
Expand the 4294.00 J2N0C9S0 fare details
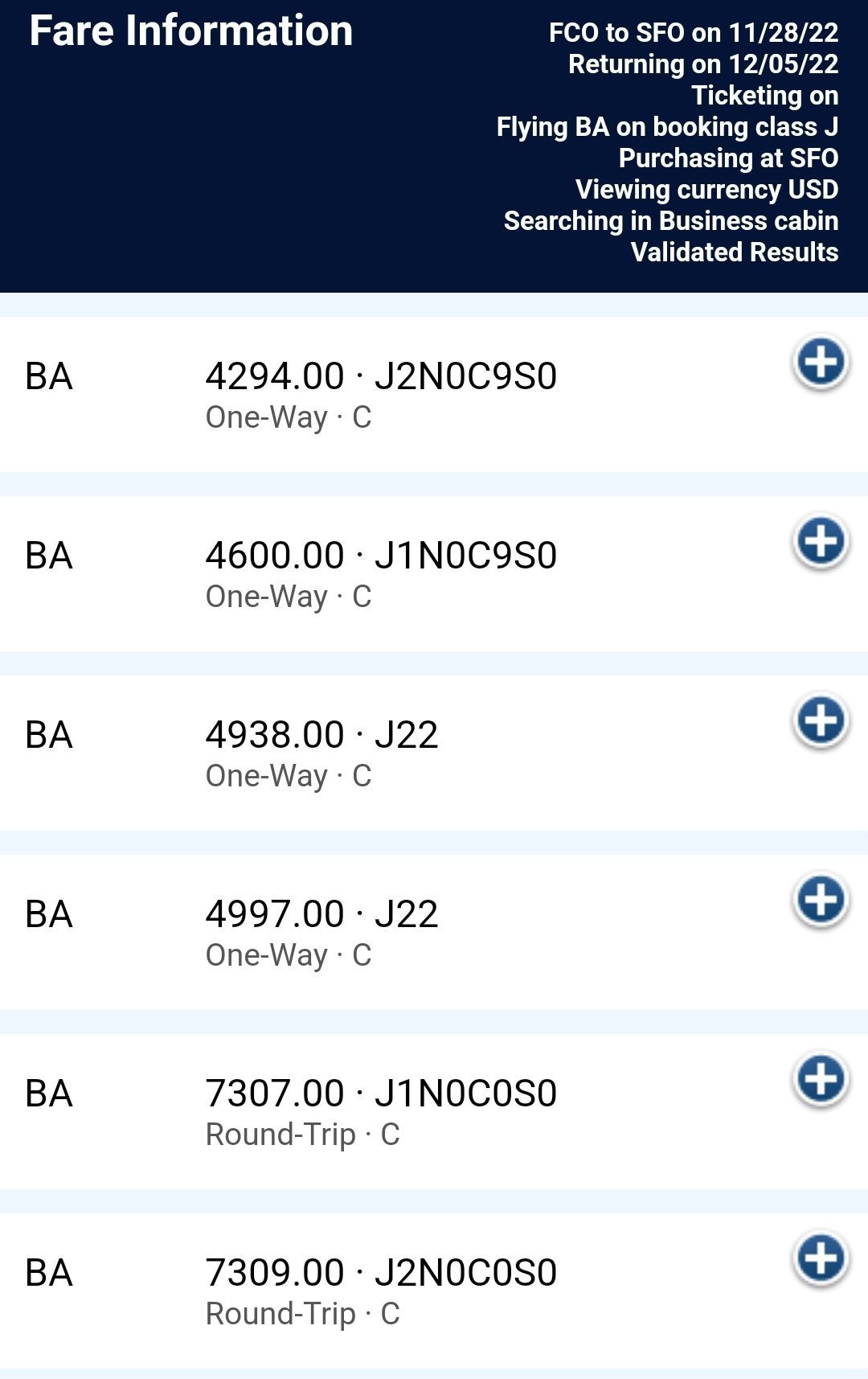821,362
